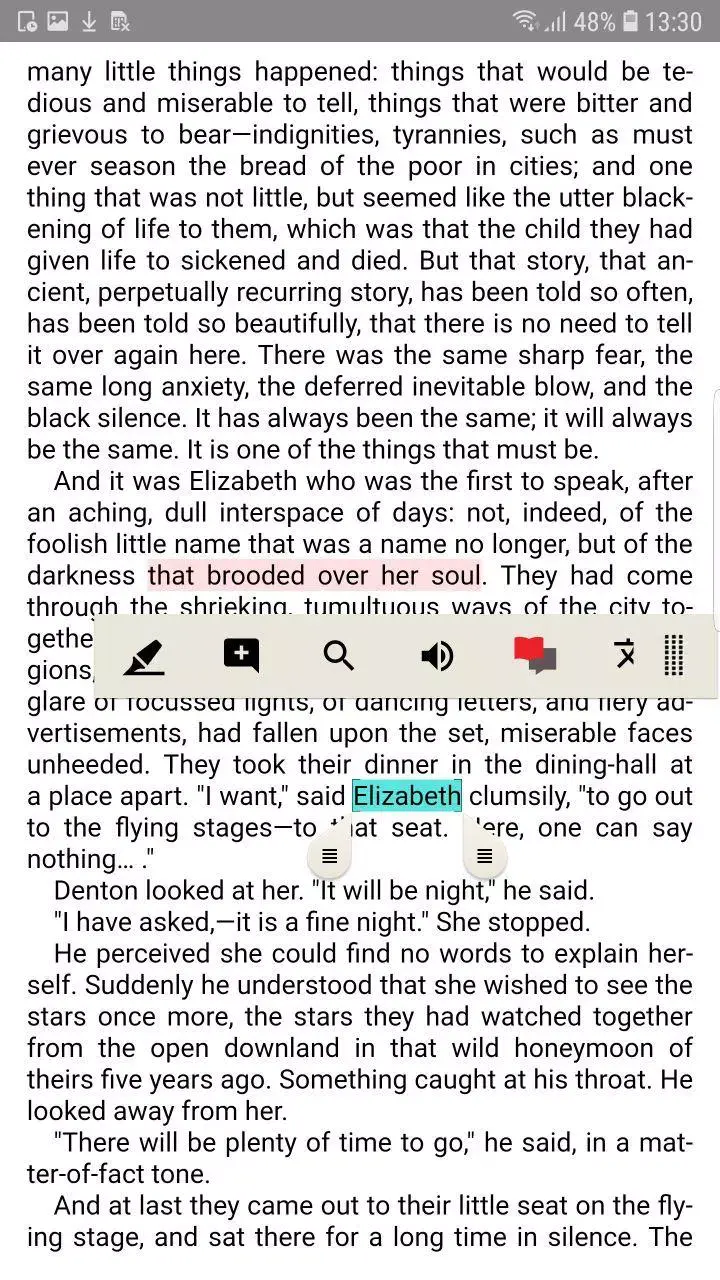Tap the highlighted word Elizabeth
Viewport: 720px width, 1280px height.
[406, 795]
